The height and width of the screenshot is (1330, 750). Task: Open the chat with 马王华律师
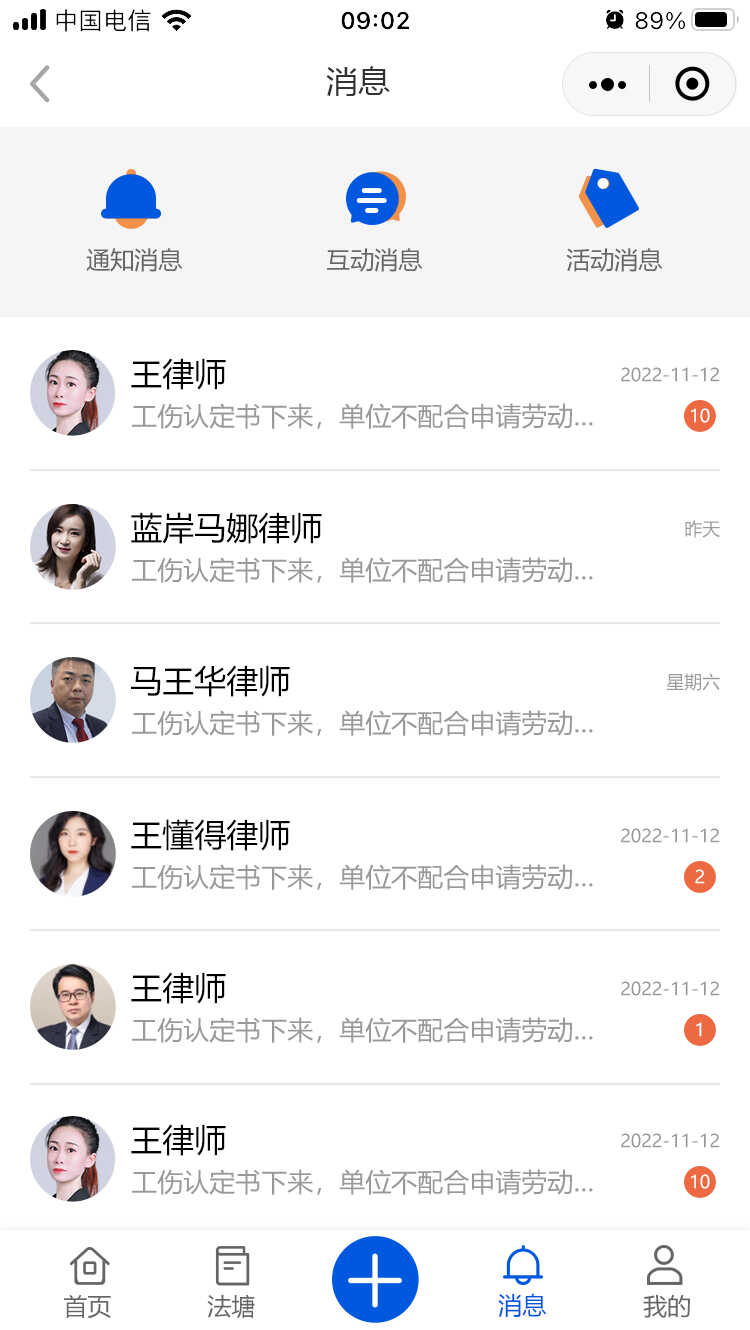(375, 700)
